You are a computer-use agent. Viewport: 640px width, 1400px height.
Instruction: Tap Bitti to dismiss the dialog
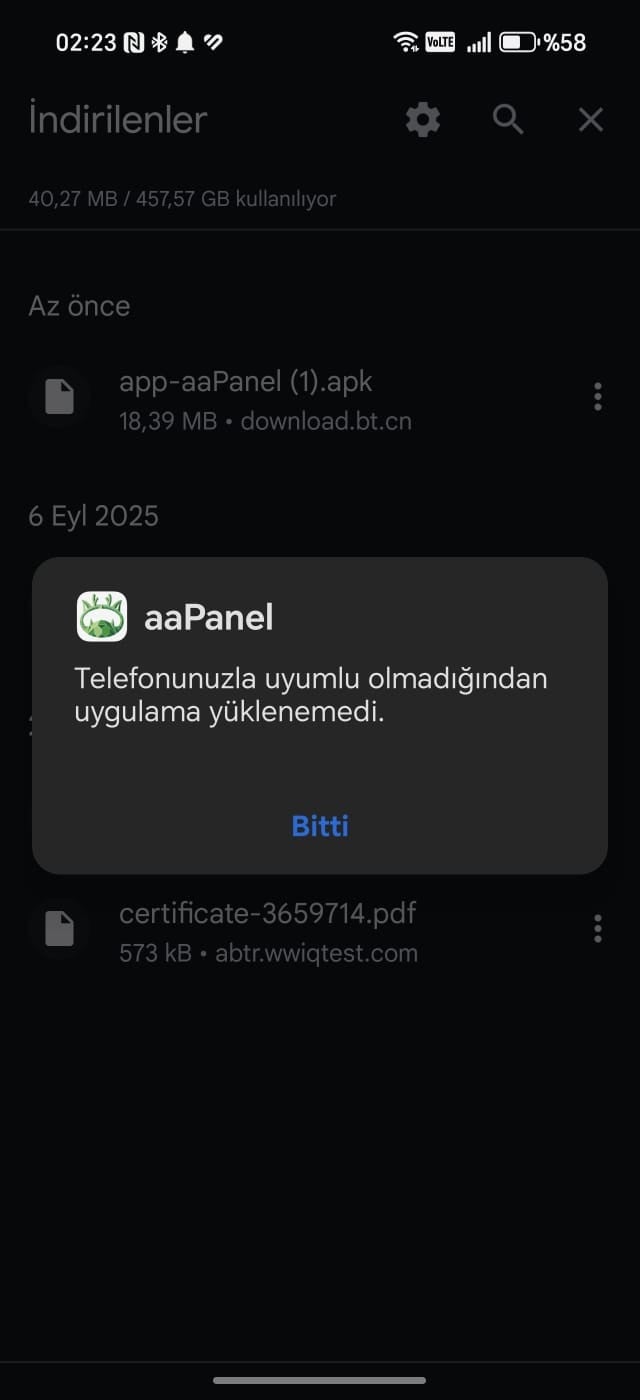(320, 826)
